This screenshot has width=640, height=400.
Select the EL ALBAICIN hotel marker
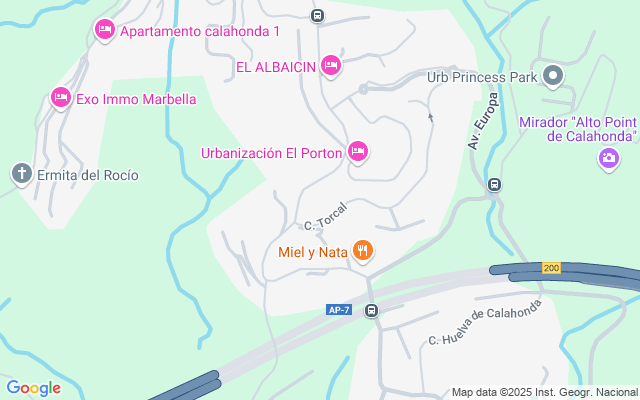(x=332, y=67)
